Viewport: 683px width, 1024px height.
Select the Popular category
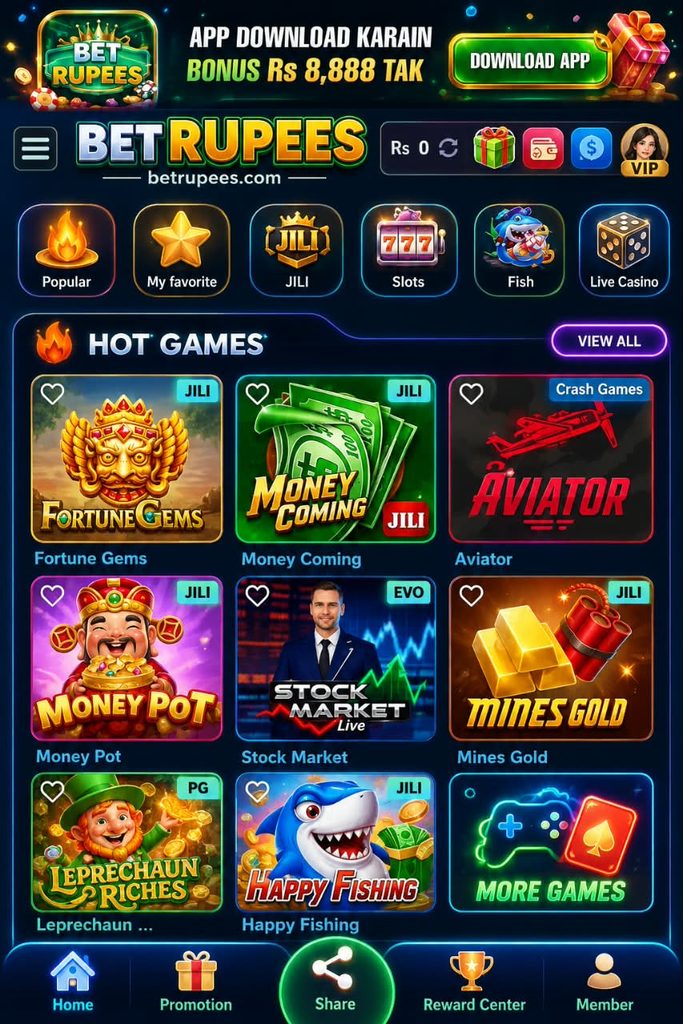tap(67, 250)
